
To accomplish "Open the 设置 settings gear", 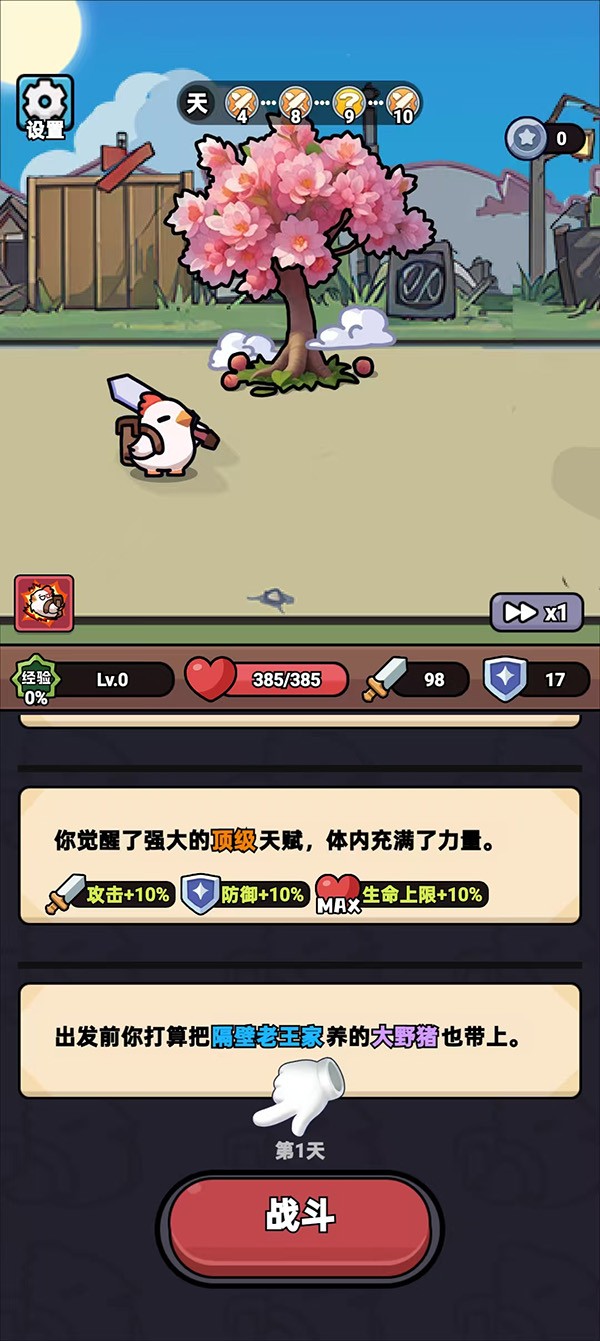I will 45,107.
